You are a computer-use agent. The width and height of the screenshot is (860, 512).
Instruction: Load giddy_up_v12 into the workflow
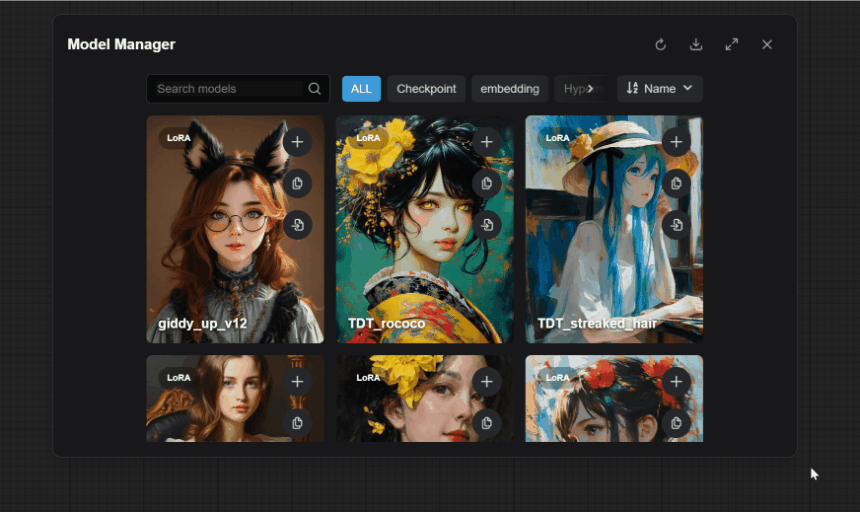point(297,225)
